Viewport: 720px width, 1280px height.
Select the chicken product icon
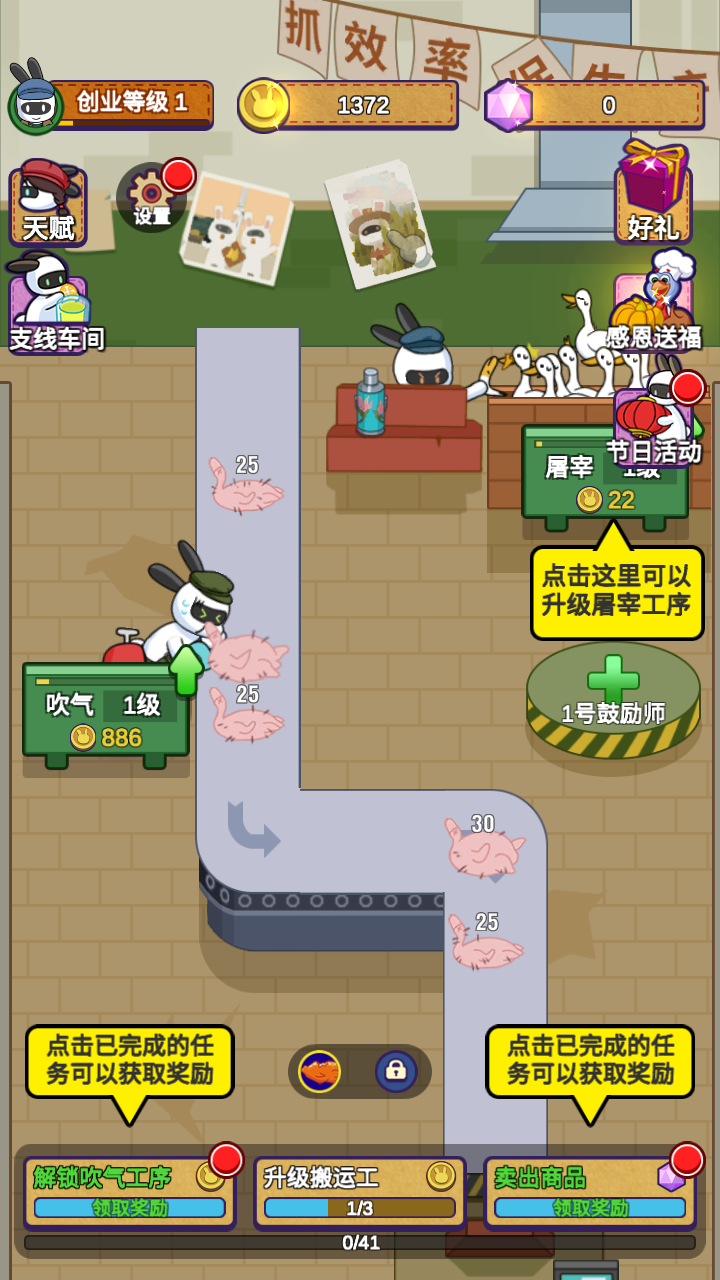(x=320, y=1072)
